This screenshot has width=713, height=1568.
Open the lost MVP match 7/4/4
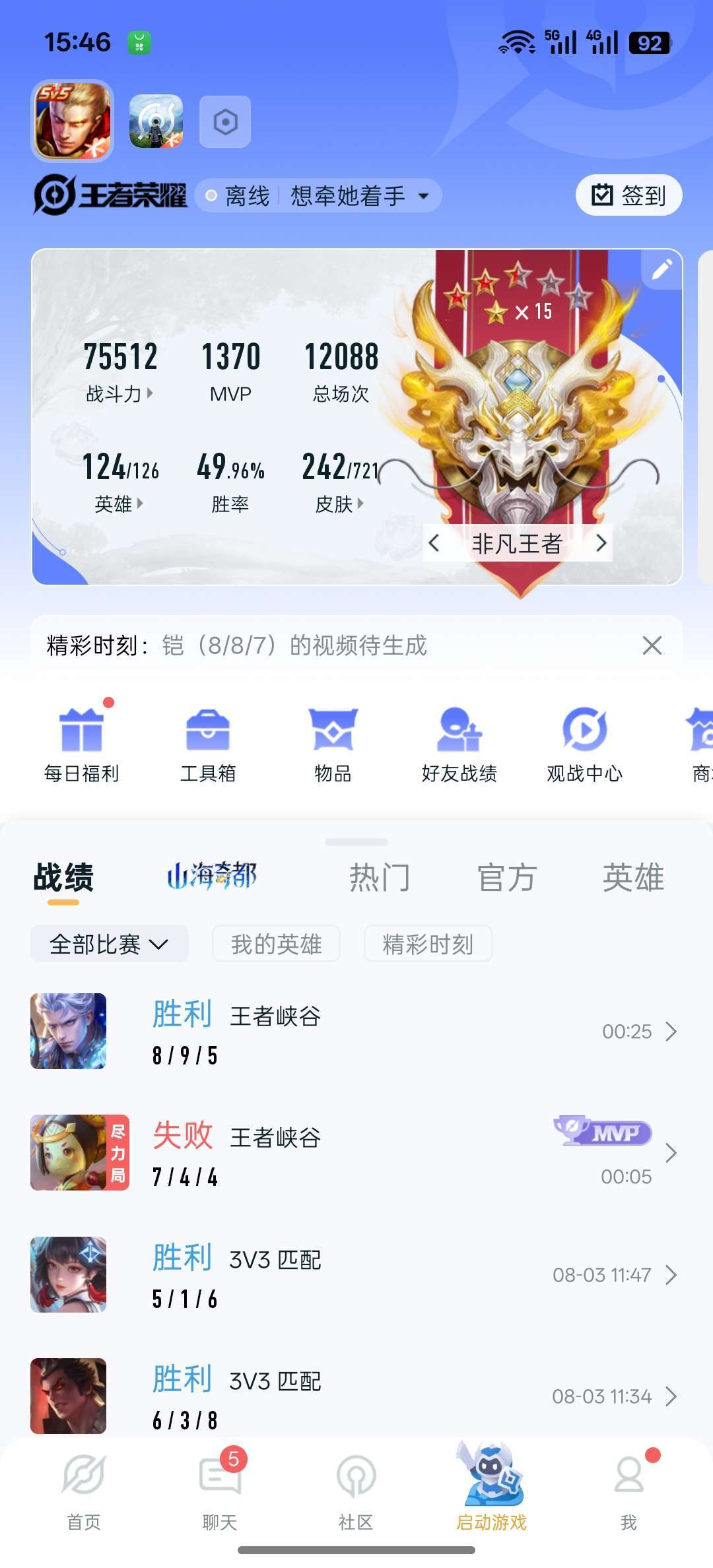click(356, 1153)
